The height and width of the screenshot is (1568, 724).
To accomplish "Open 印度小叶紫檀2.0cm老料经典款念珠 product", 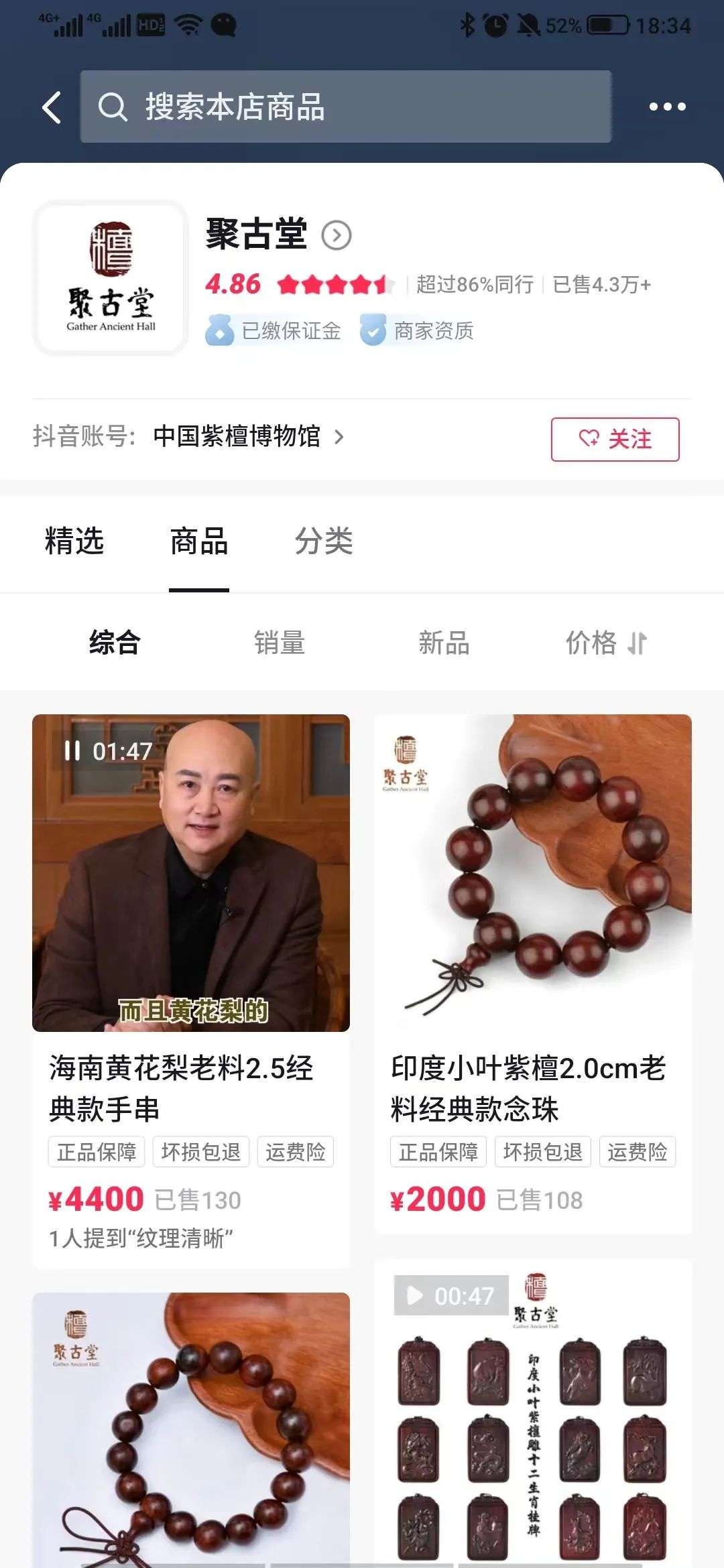I will (x=530, y=1088).
